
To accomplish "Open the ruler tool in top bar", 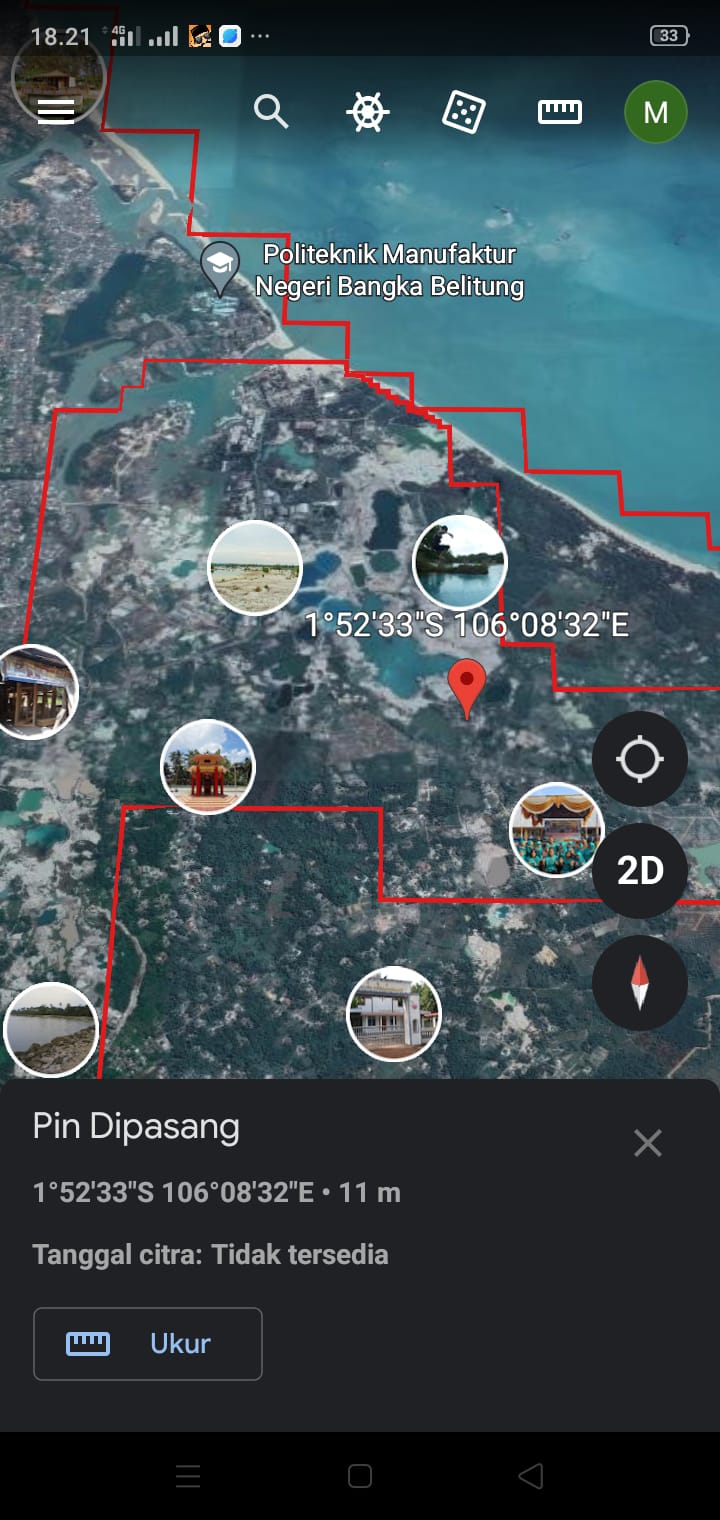I will point(559,111).
